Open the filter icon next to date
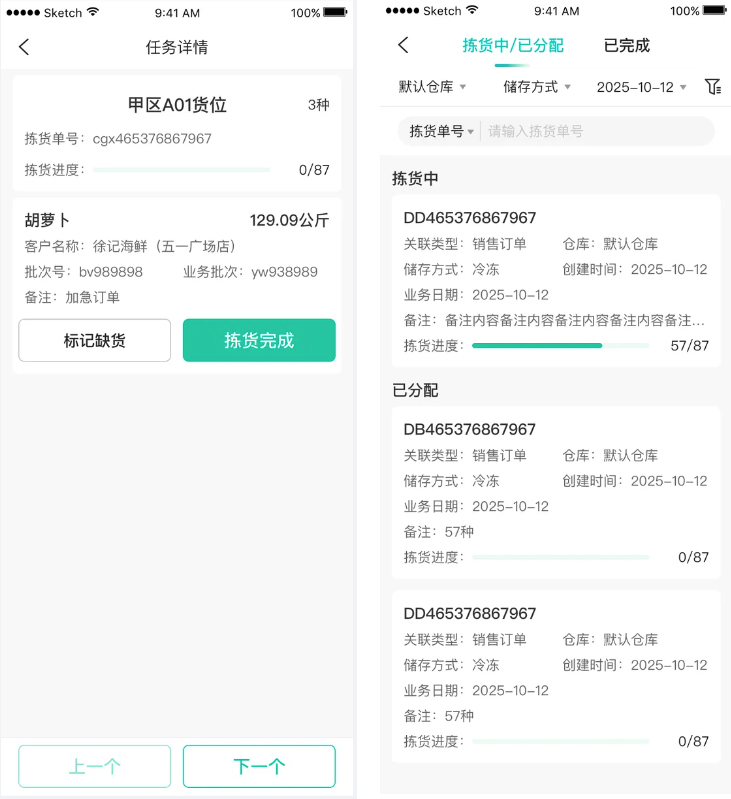 712,87
